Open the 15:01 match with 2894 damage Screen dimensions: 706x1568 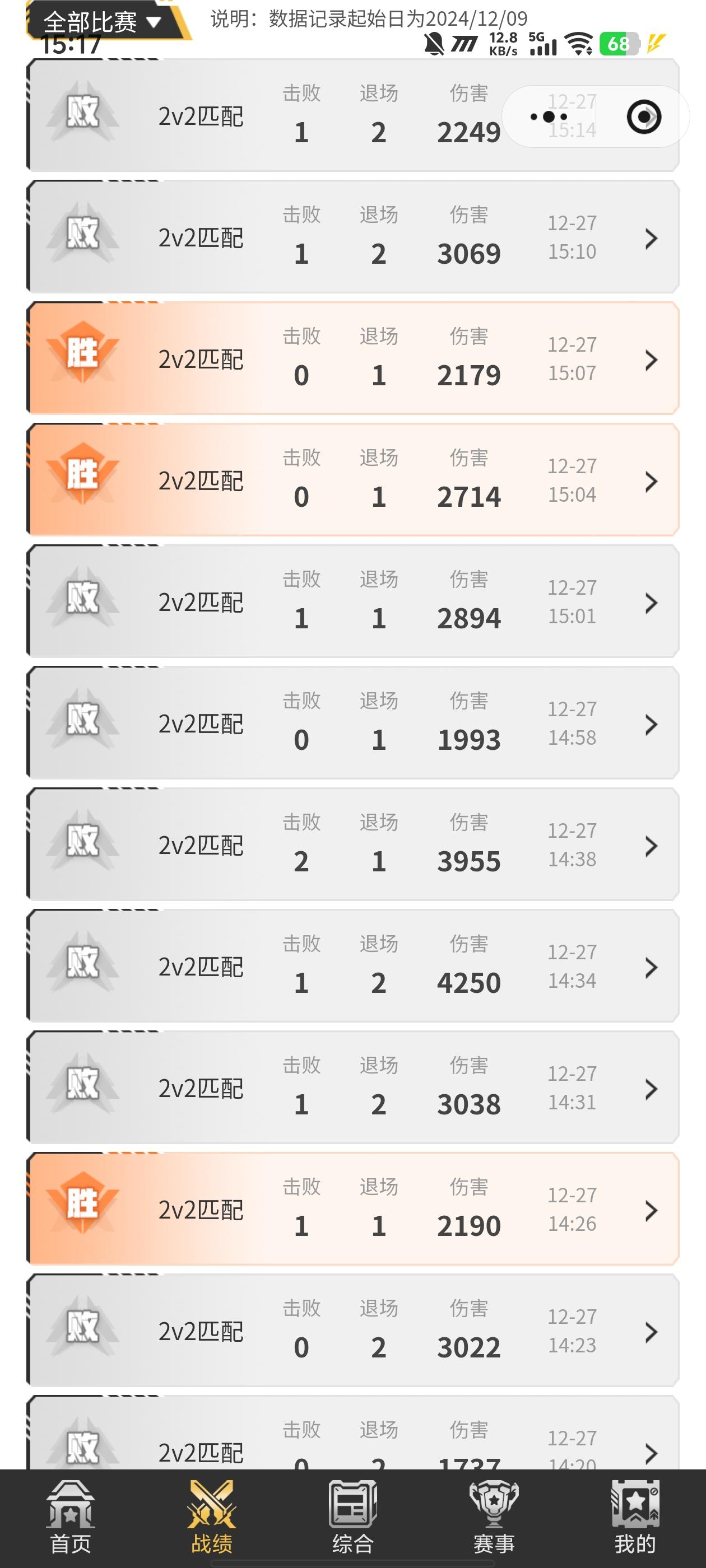352,601
